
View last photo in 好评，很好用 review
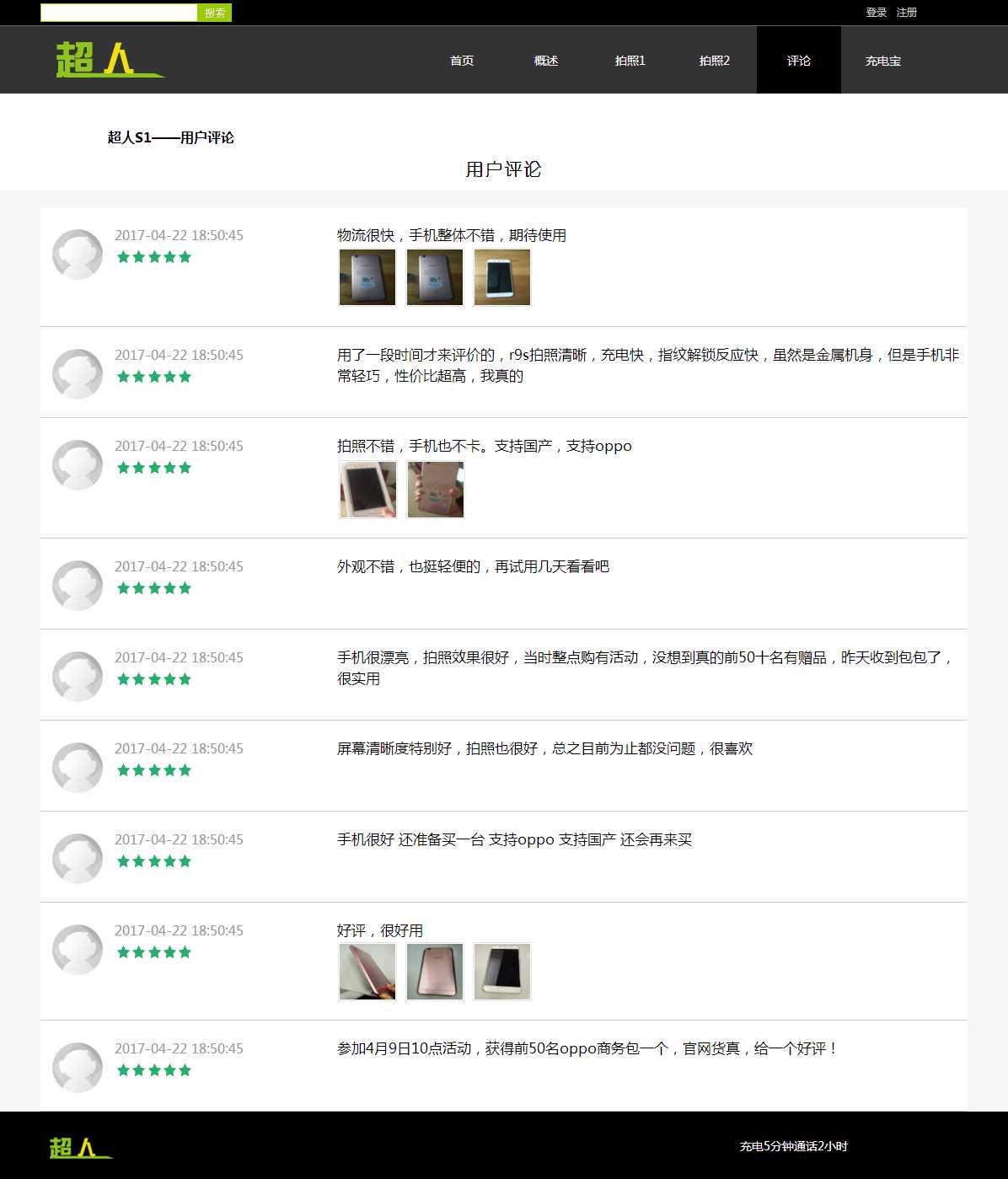point(502,972)
